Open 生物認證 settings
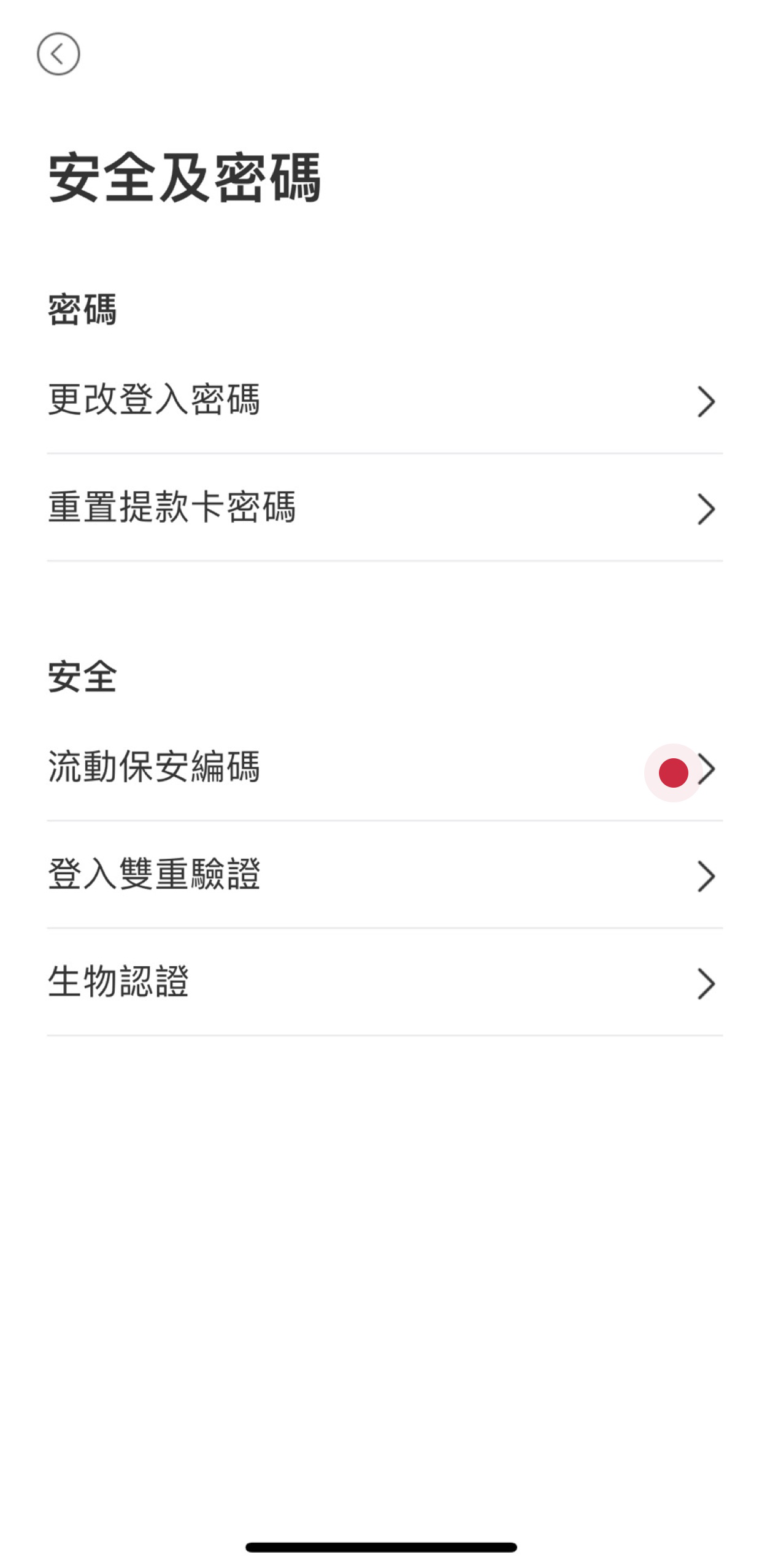 point(385,983)
